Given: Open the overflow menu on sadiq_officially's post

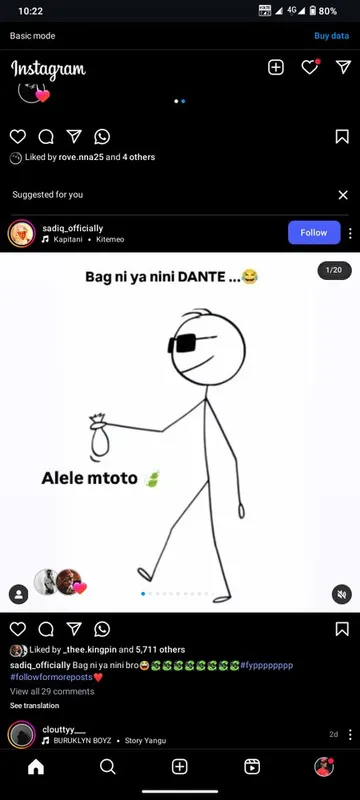Looking at the screenshot, I should tap(350, 233).
